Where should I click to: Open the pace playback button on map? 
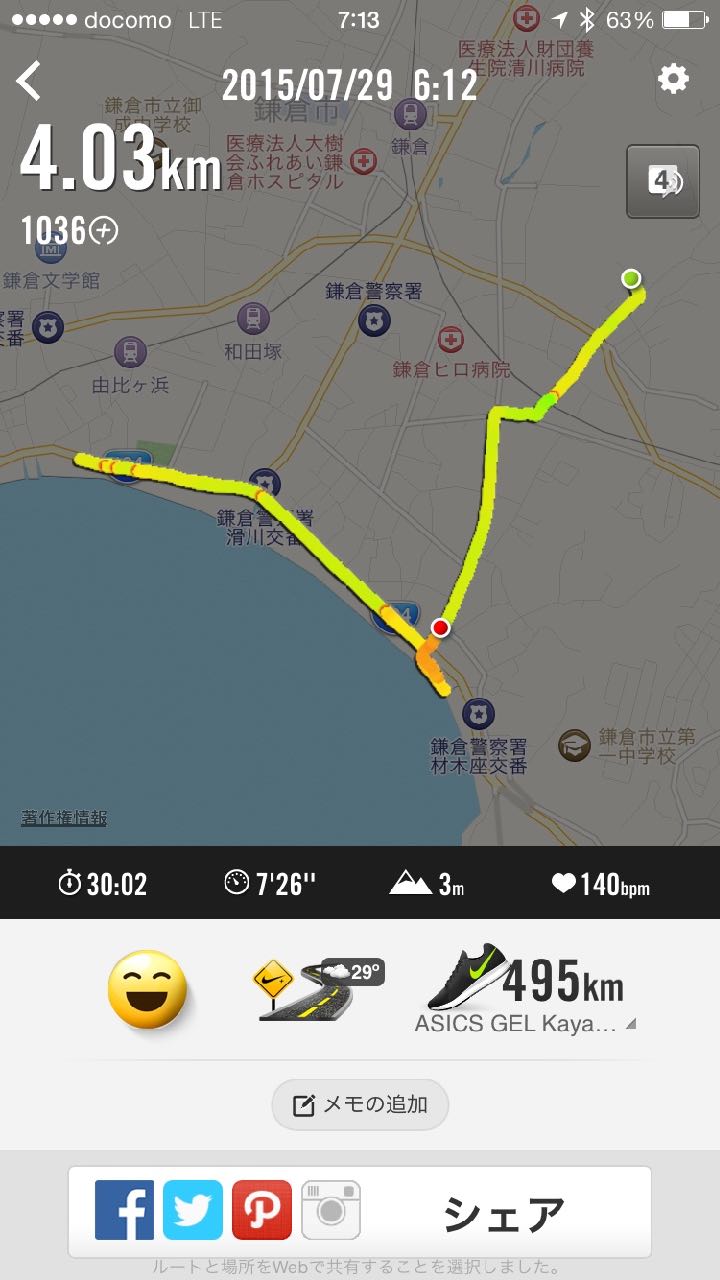[x=663, y=181]
